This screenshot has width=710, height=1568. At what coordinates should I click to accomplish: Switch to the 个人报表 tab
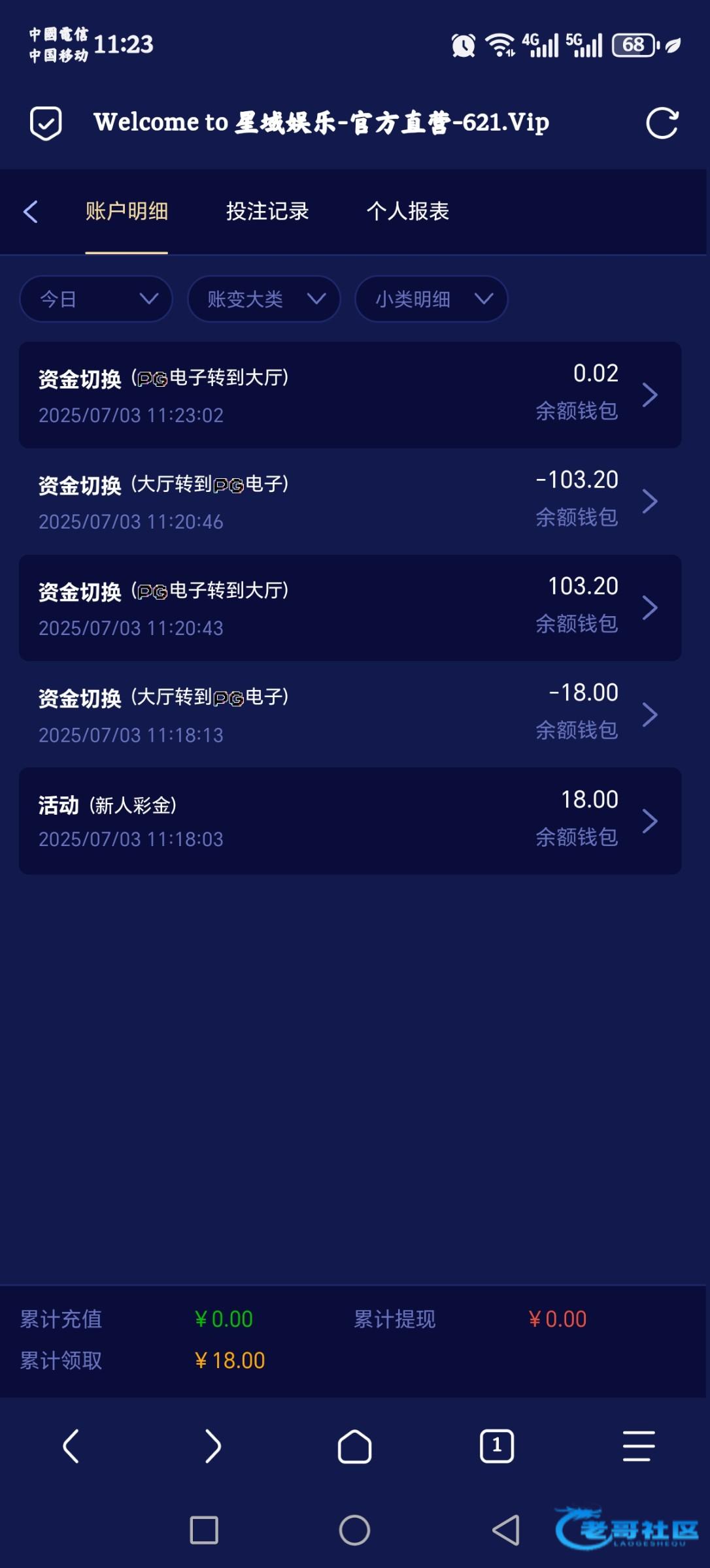(x=408, y=211)
